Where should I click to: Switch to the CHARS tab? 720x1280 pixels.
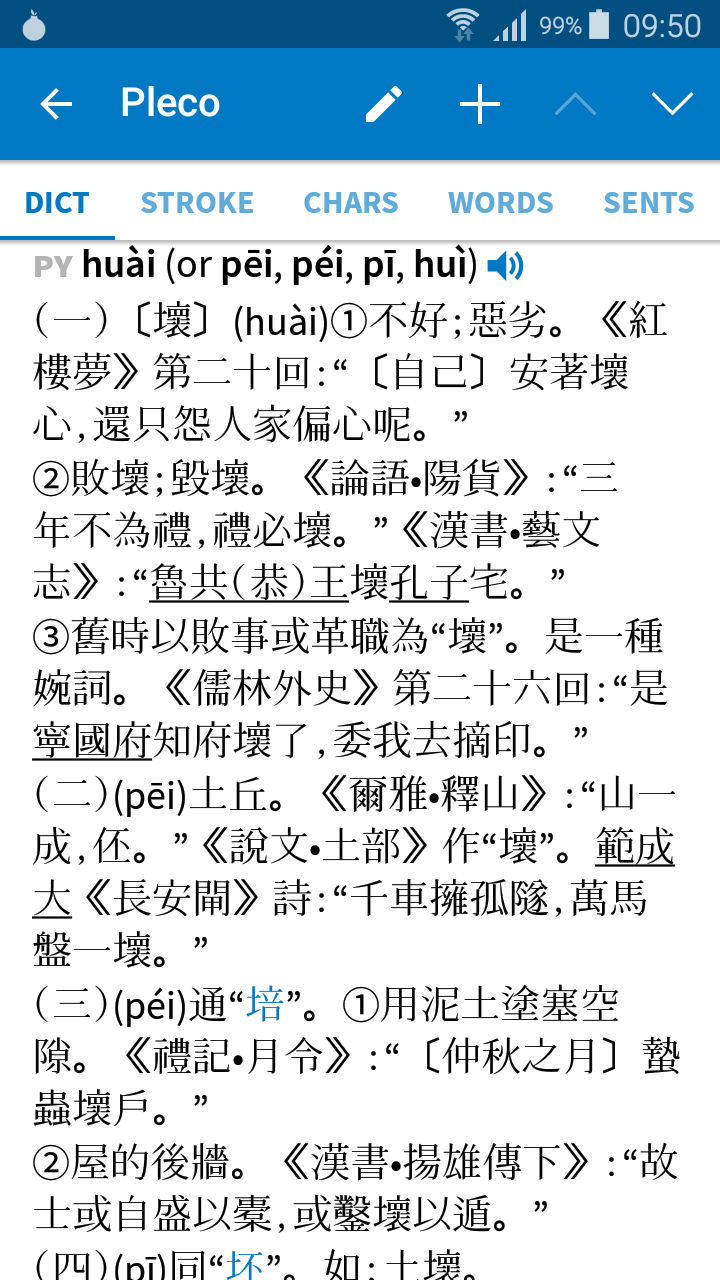click(x=351, y=203)
